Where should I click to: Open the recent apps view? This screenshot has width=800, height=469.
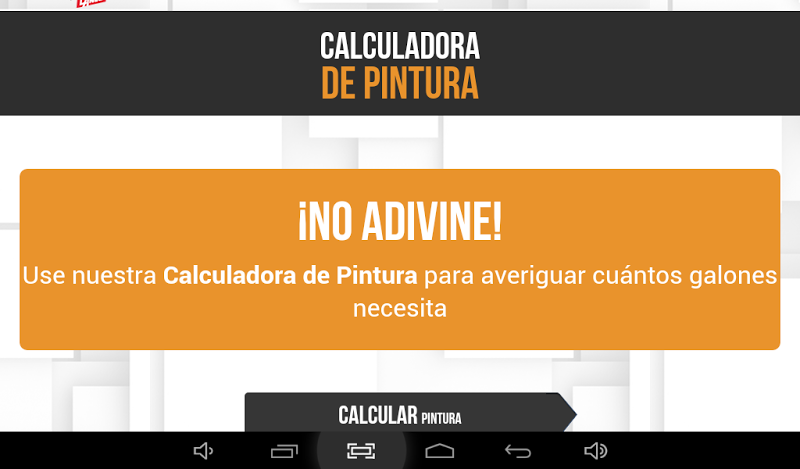284,451
